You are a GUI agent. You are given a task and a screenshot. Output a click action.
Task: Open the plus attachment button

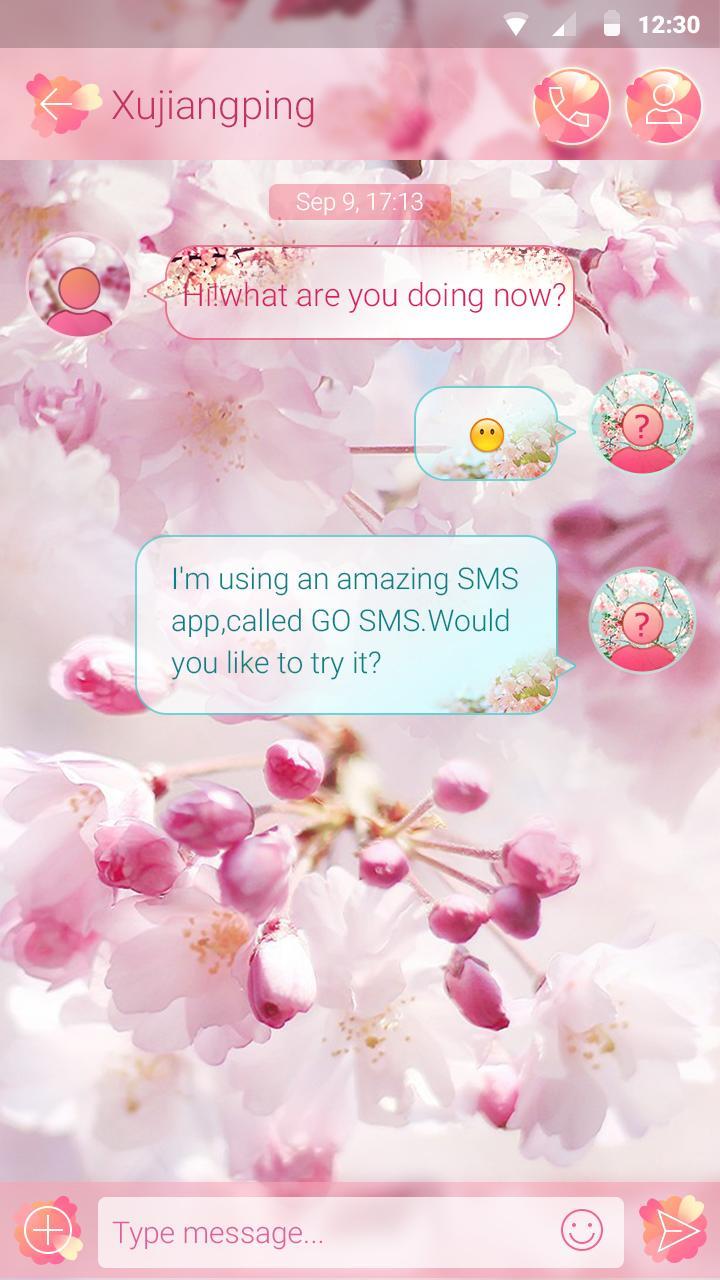[x=47, y=1231]
